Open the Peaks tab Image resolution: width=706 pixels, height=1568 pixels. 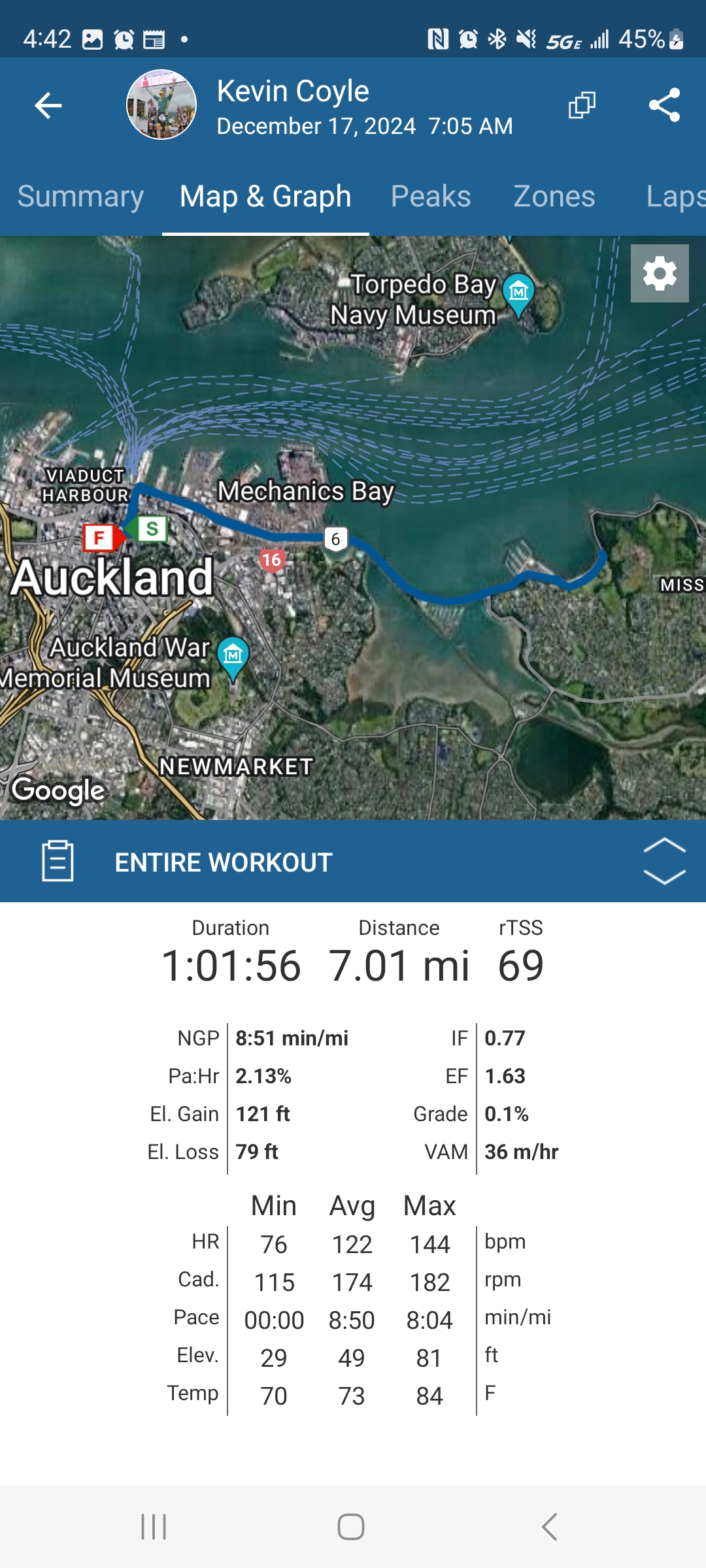pos(431,197)
